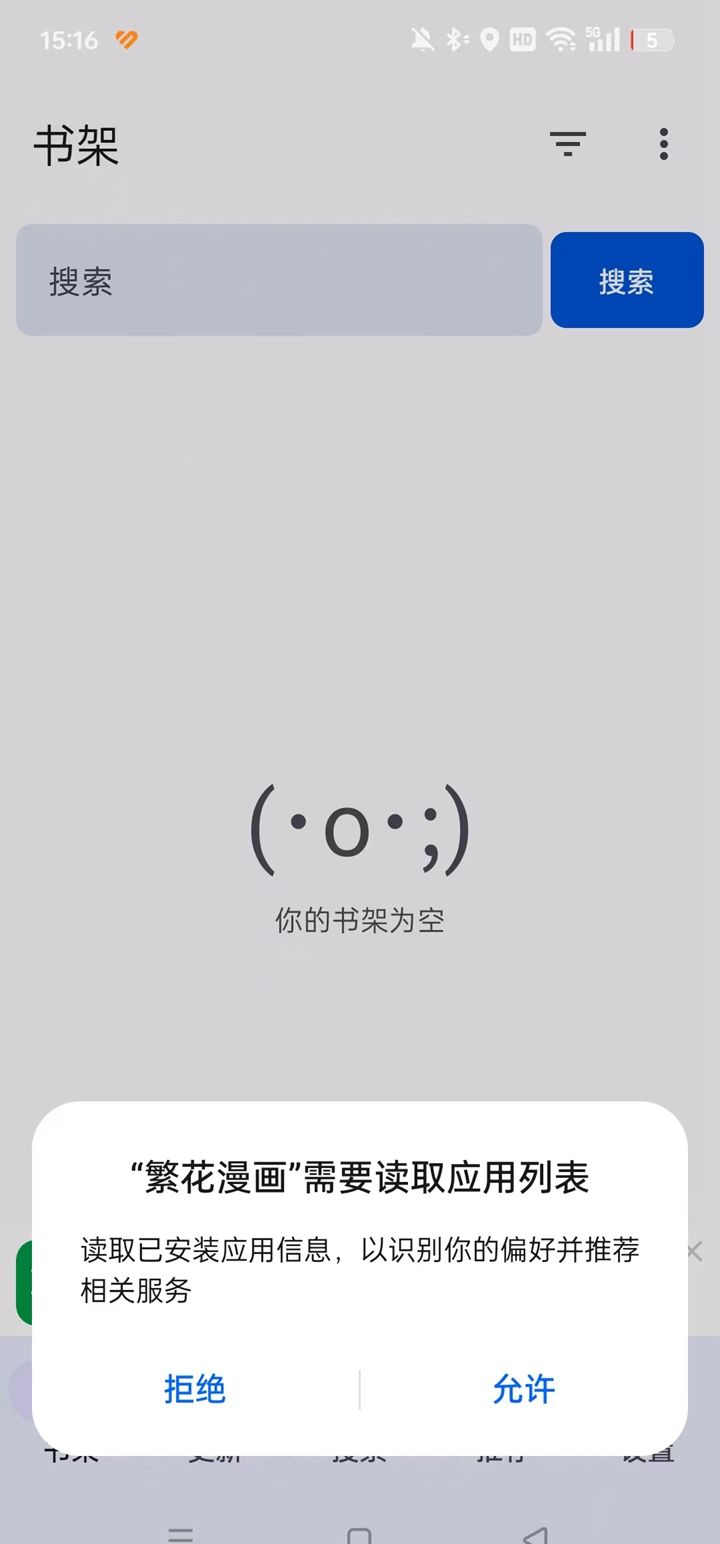Open the overflow menu
The image size is (720, 1544).
click(663, 145)
